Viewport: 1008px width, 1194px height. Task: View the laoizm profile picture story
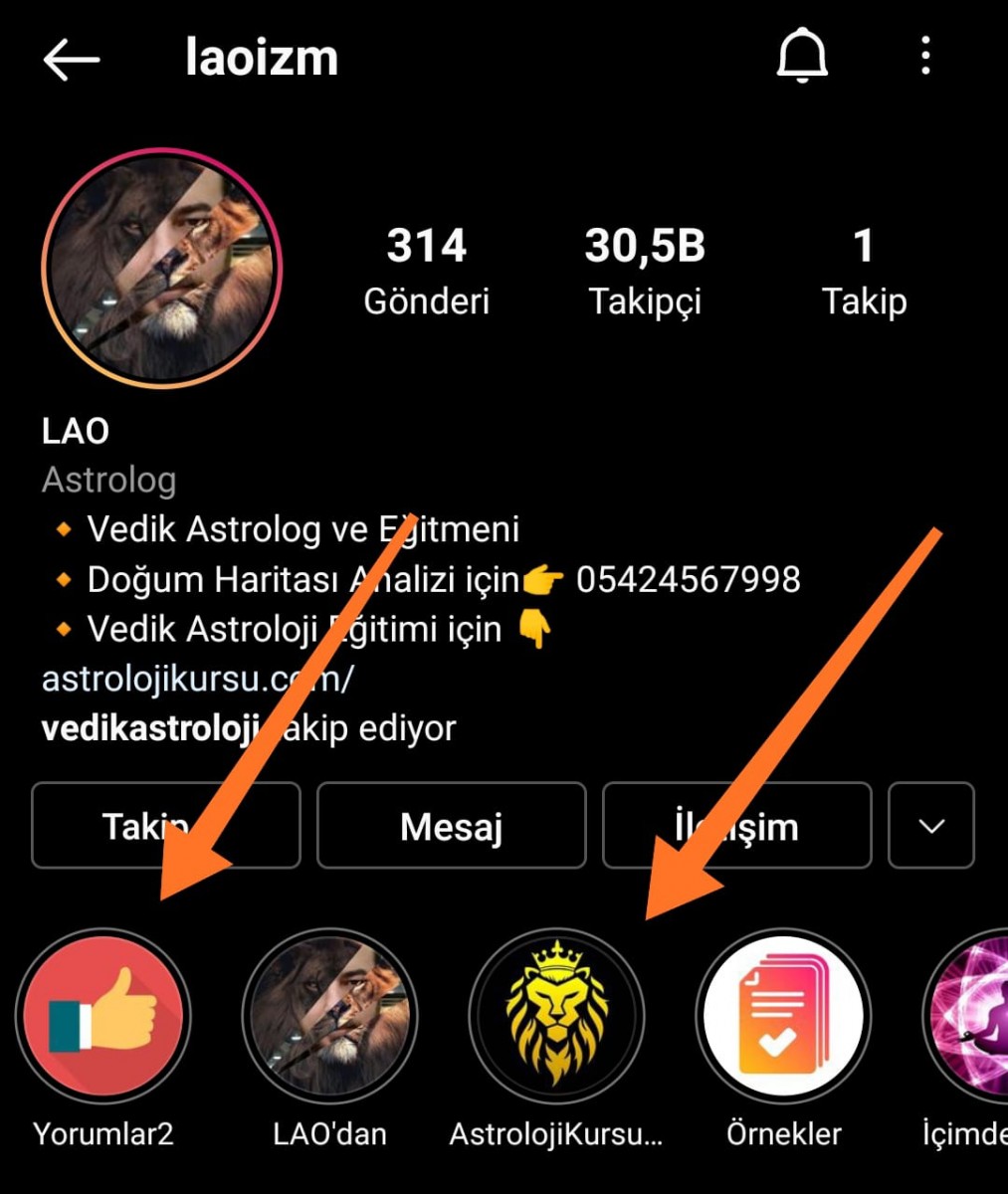[x=162, y=269]
